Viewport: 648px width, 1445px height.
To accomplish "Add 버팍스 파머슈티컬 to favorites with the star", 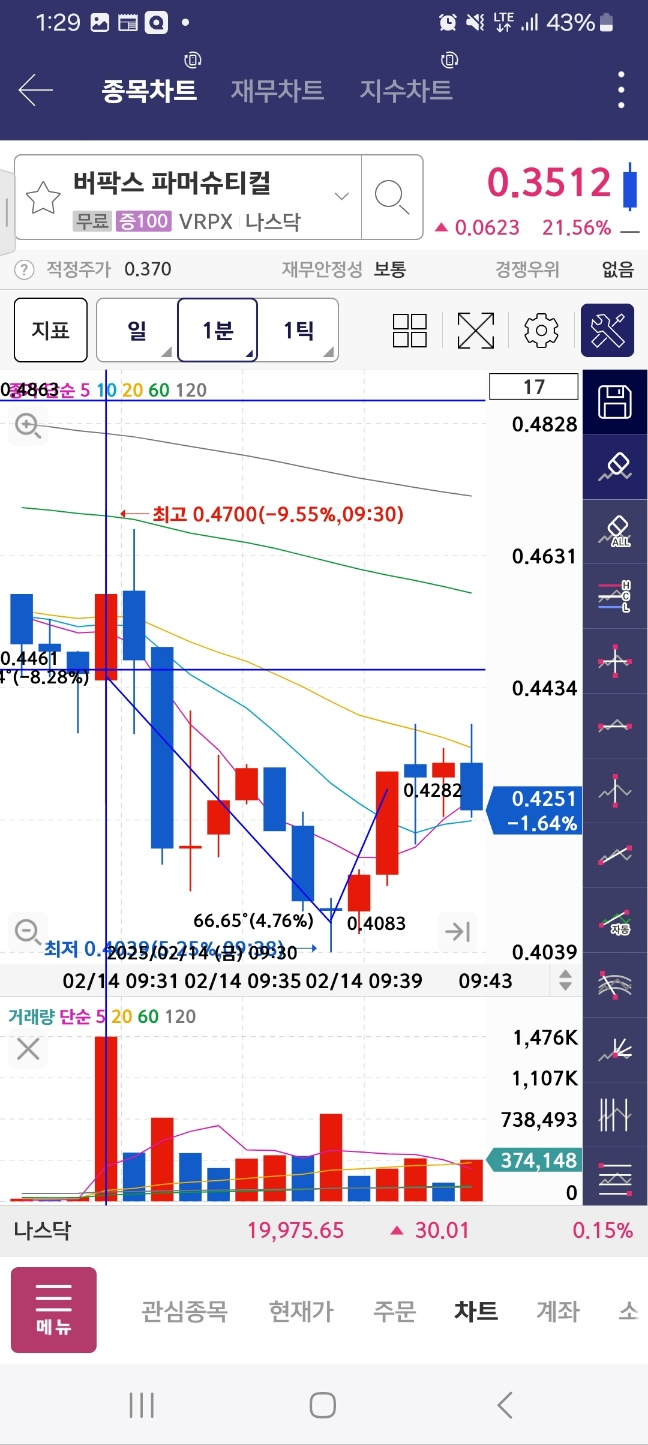I will pos(43,198).
